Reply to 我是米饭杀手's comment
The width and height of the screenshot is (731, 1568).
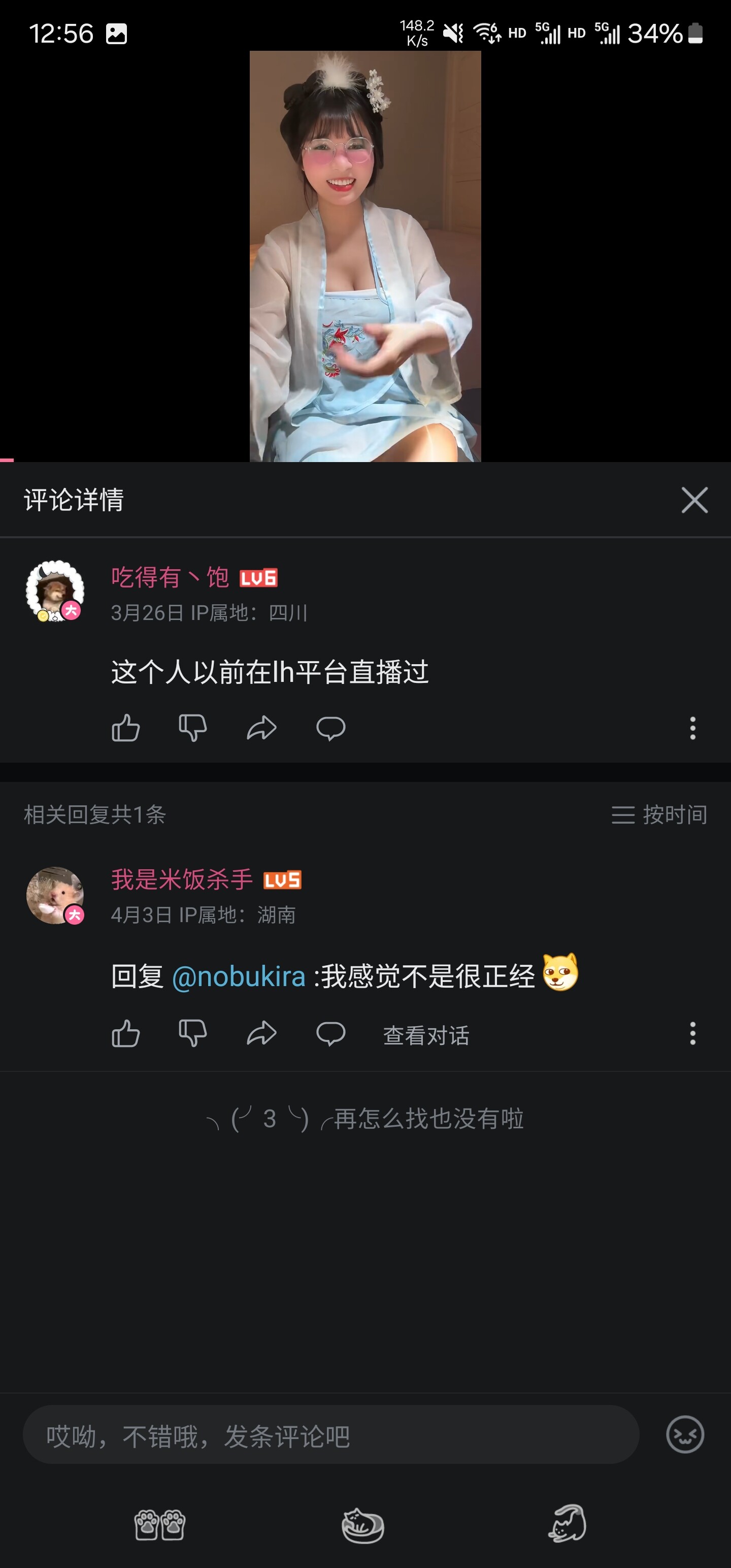coord(330,1033)
